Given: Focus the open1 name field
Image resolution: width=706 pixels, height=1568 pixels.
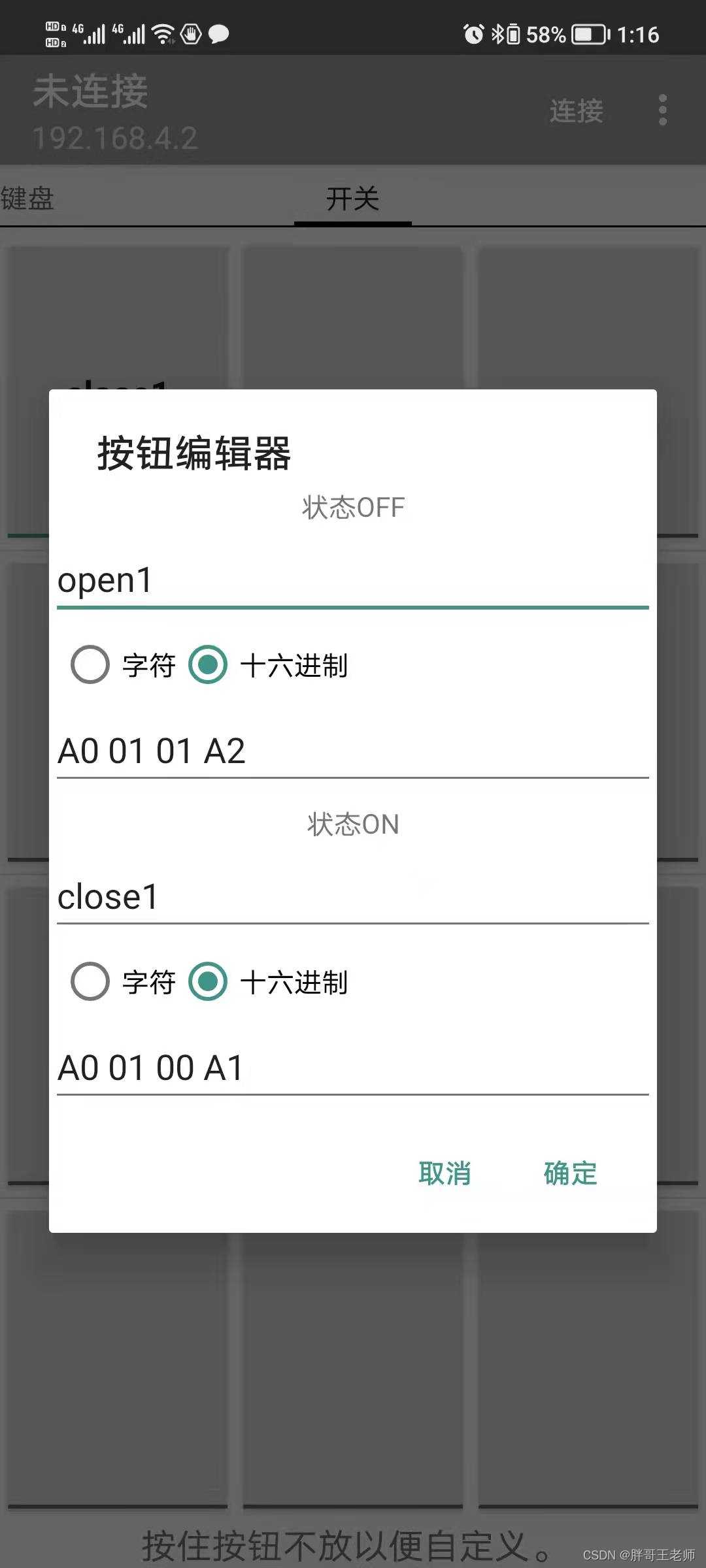Looking at the screenshot, I should (353, 580).
